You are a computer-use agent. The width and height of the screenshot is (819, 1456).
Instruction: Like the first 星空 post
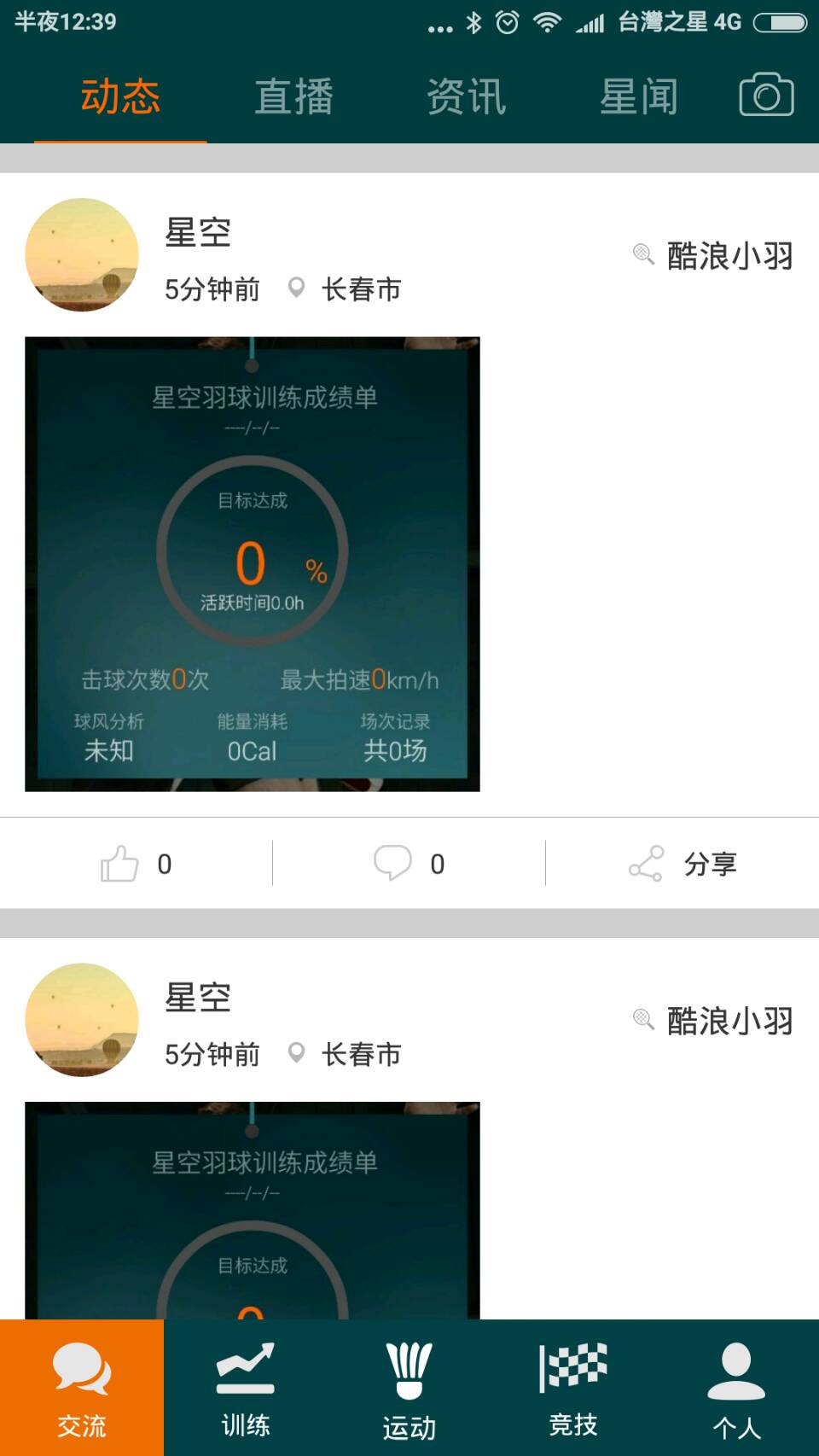click(136, 864)
